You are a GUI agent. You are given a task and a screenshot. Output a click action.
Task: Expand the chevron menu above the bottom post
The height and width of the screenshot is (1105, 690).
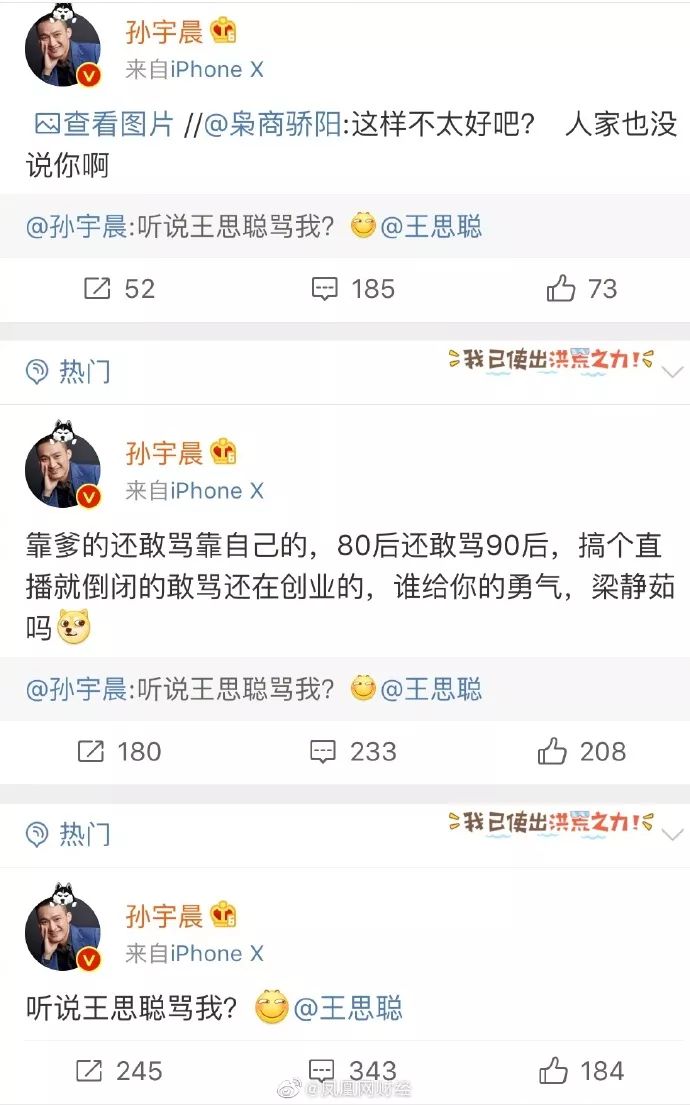coord(672,834)
